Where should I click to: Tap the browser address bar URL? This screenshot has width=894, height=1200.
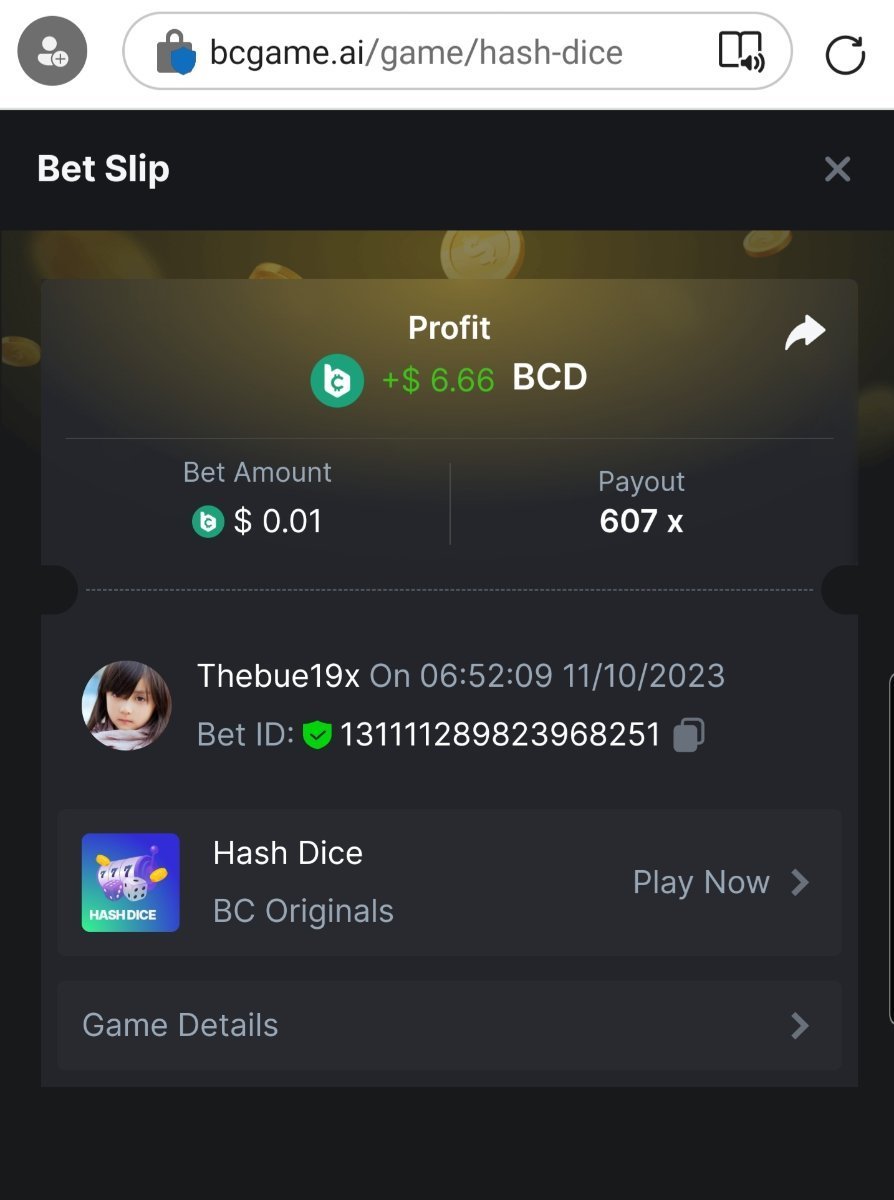point(416,52)
